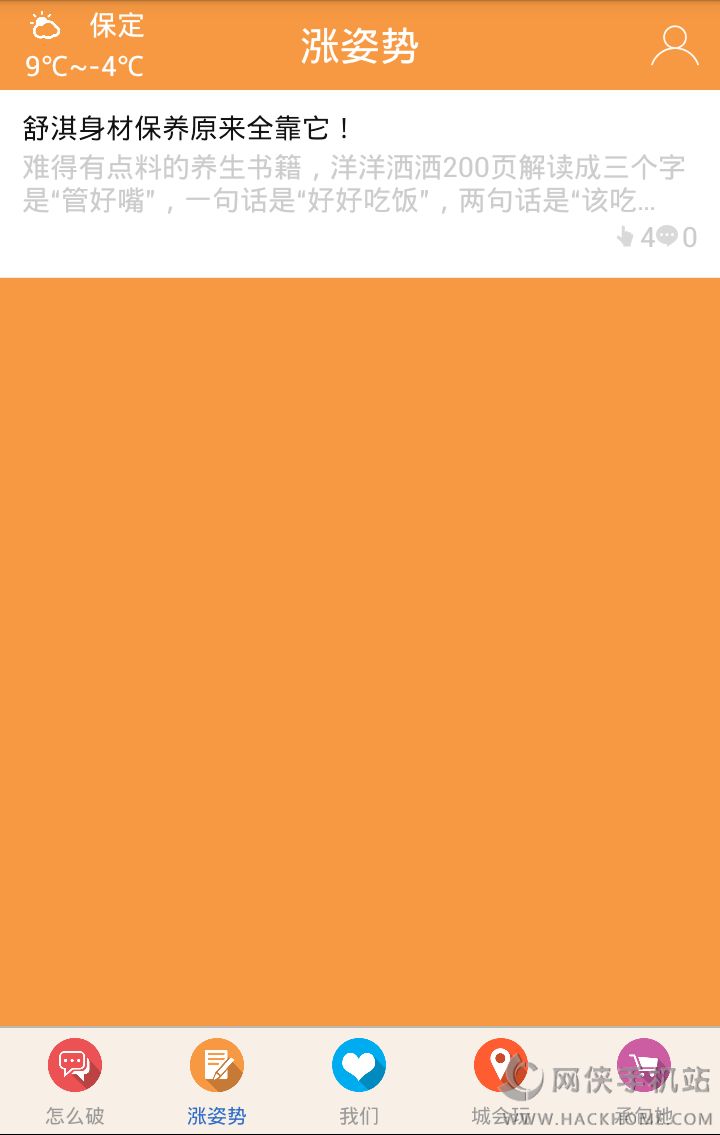This screenshot has width=720, height=1135.
Task: Open the 保定 weather widget
Action: tap(85, 46)
